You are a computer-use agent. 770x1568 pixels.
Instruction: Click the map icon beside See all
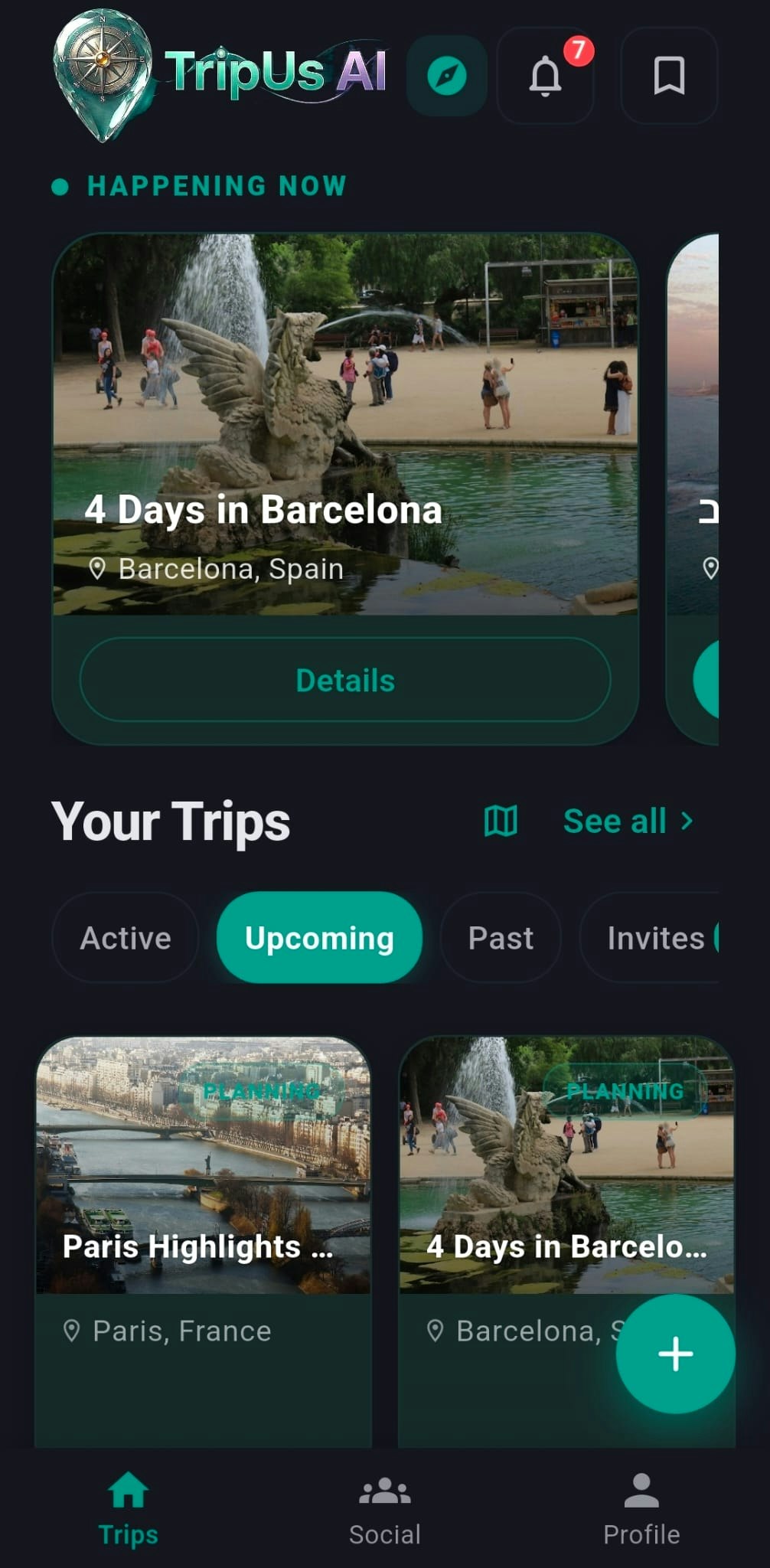coord(501,821)
